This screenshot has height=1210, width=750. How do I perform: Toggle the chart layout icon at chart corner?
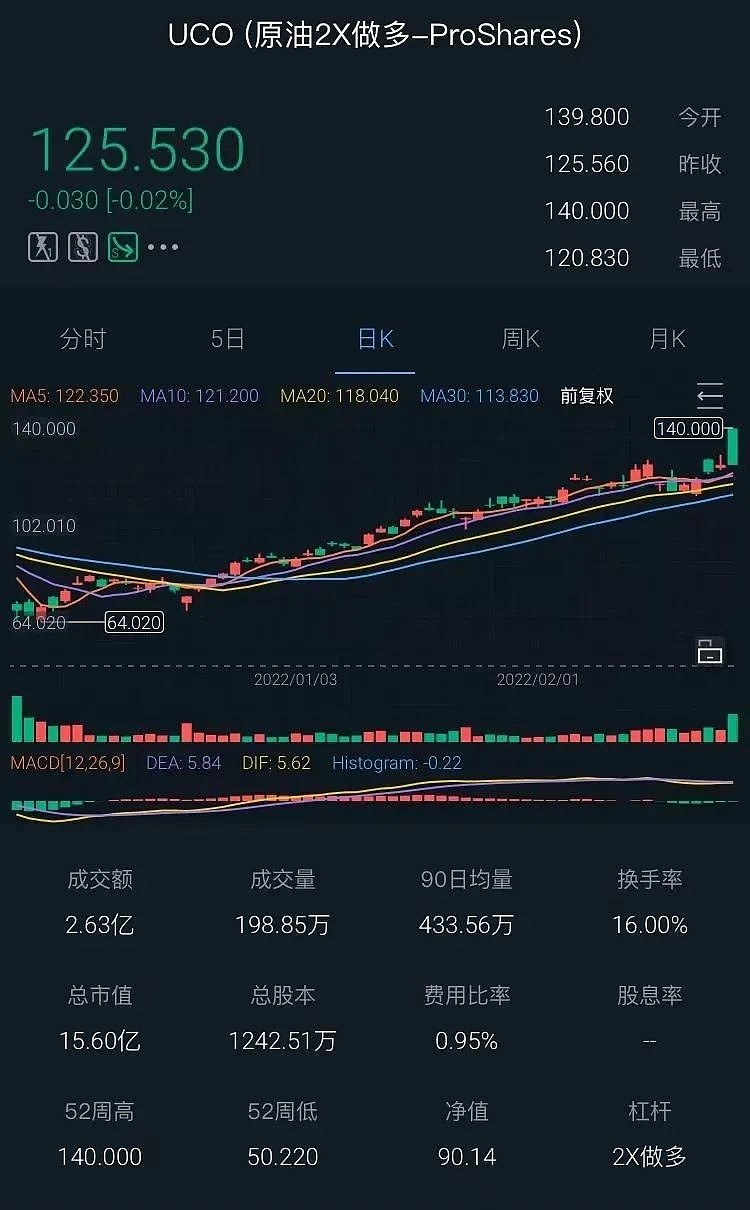point(710,651)
